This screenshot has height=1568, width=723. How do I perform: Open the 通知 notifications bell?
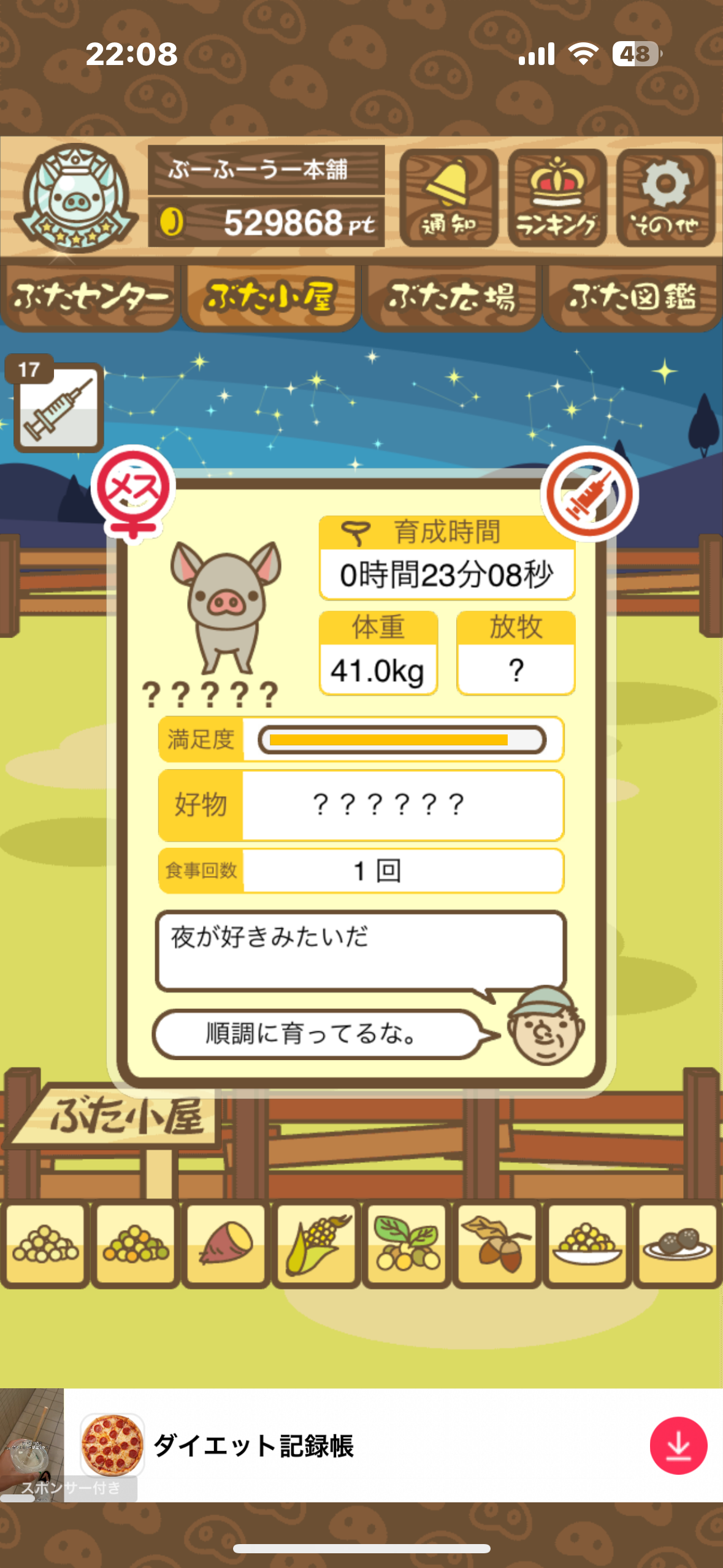(x=448, y=198)
